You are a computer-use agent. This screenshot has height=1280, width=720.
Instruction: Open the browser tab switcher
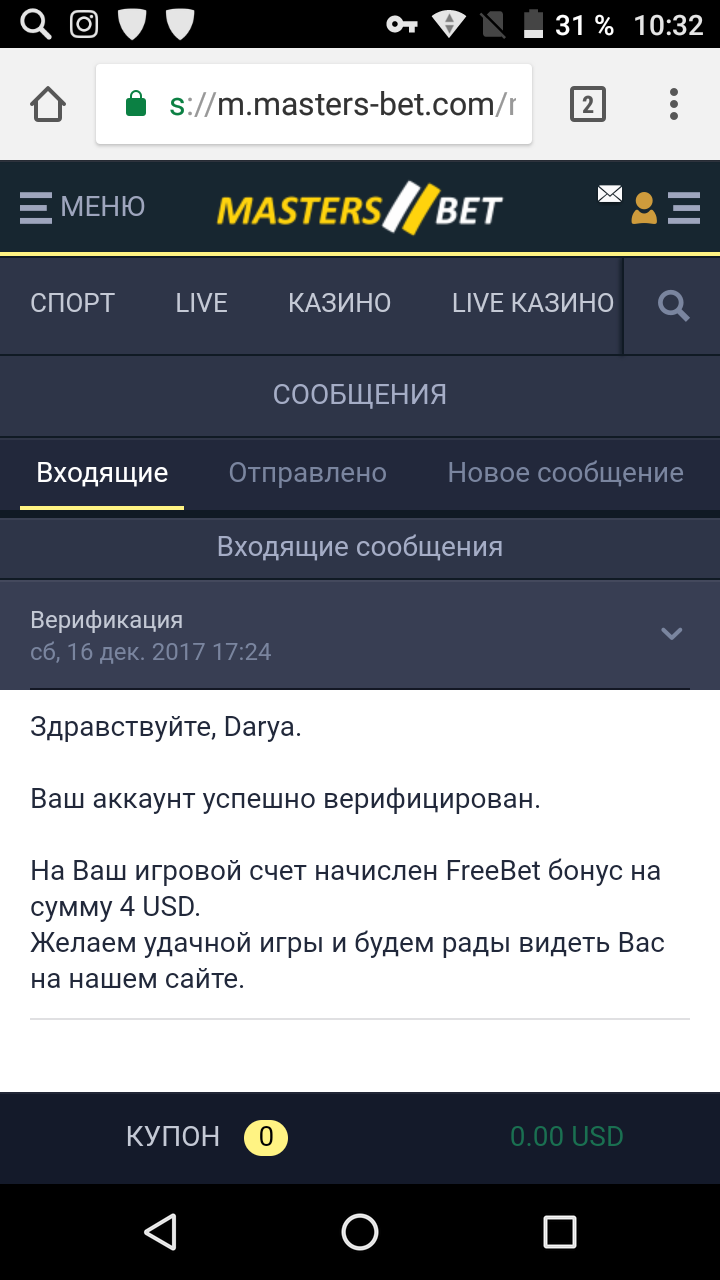coord(587,104)
